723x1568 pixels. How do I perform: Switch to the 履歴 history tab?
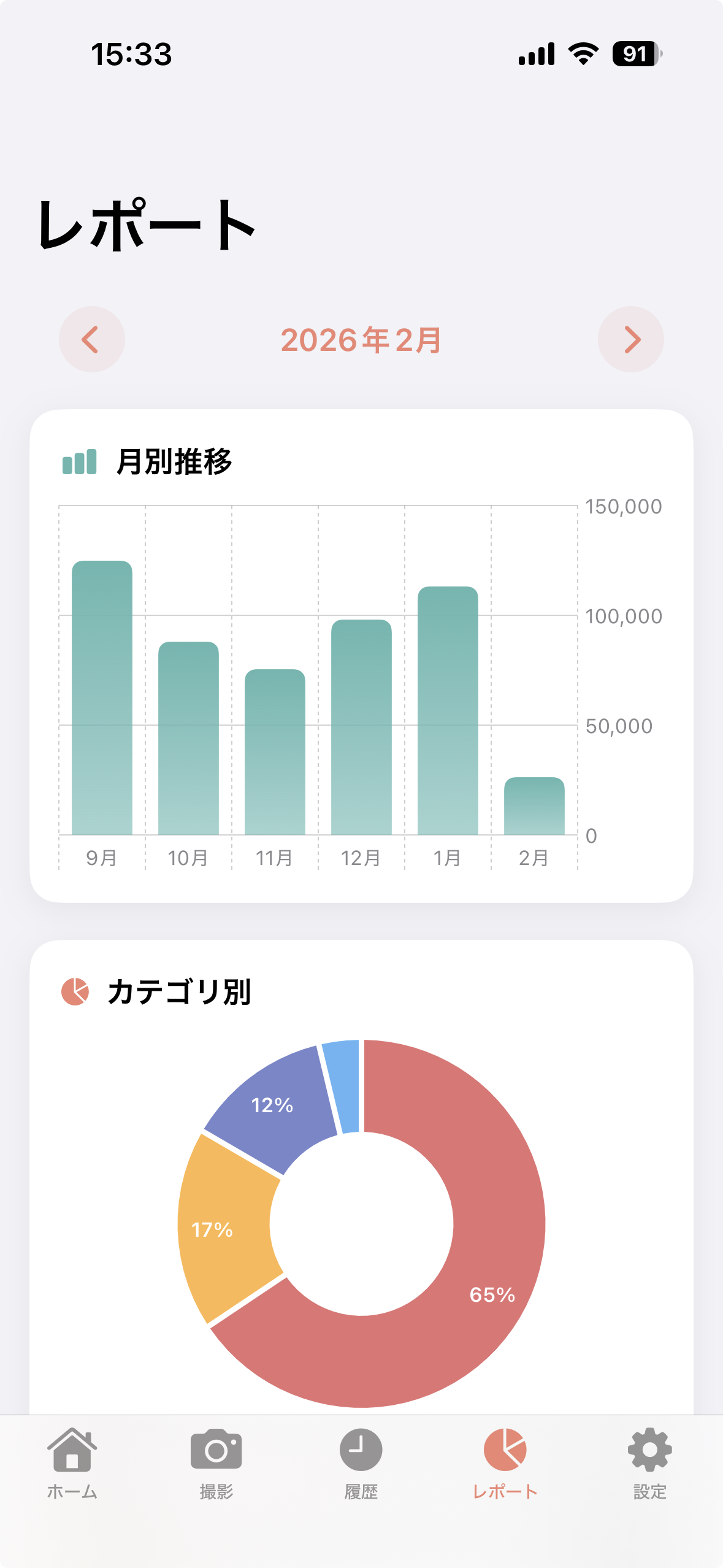361,1463
